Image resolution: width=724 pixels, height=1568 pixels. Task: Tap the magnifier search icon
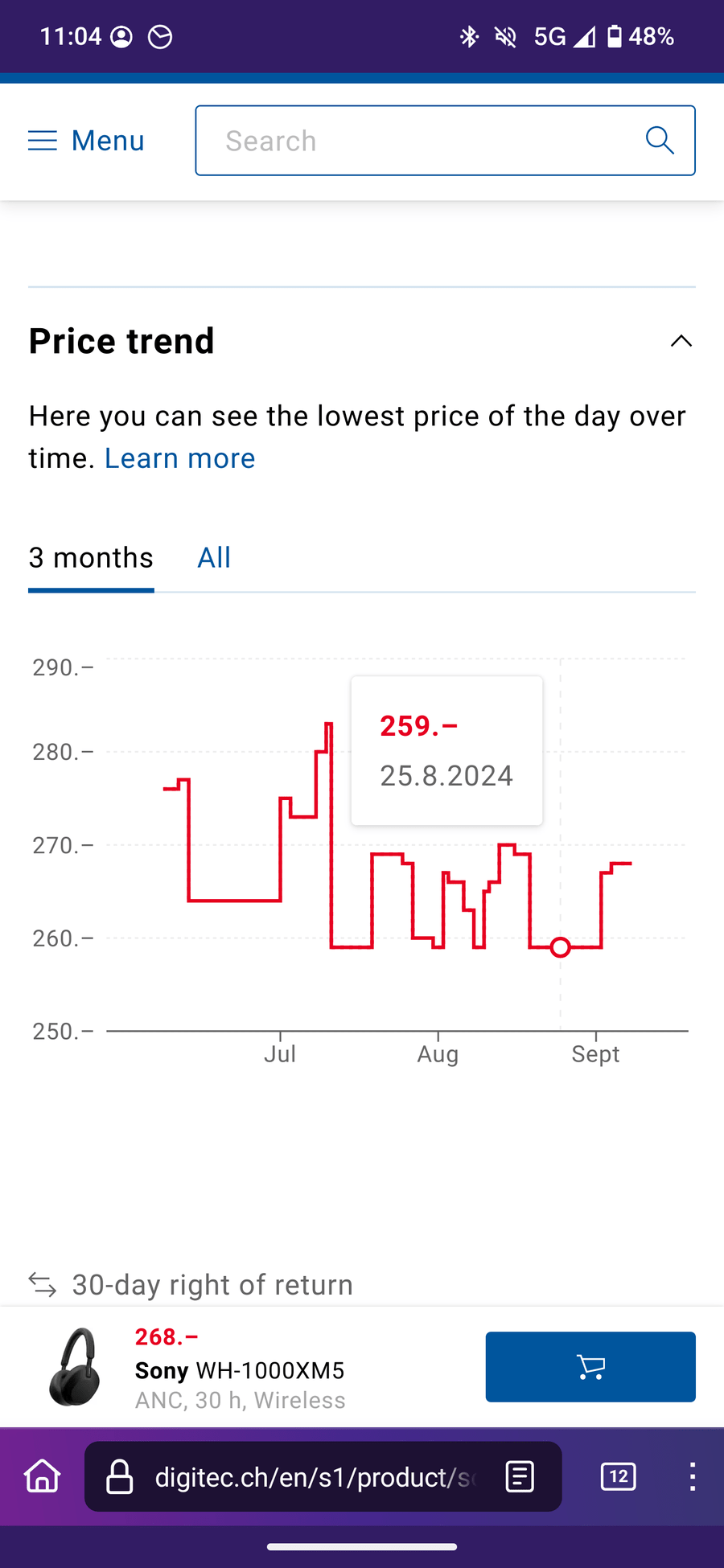(x=660, y=140)
